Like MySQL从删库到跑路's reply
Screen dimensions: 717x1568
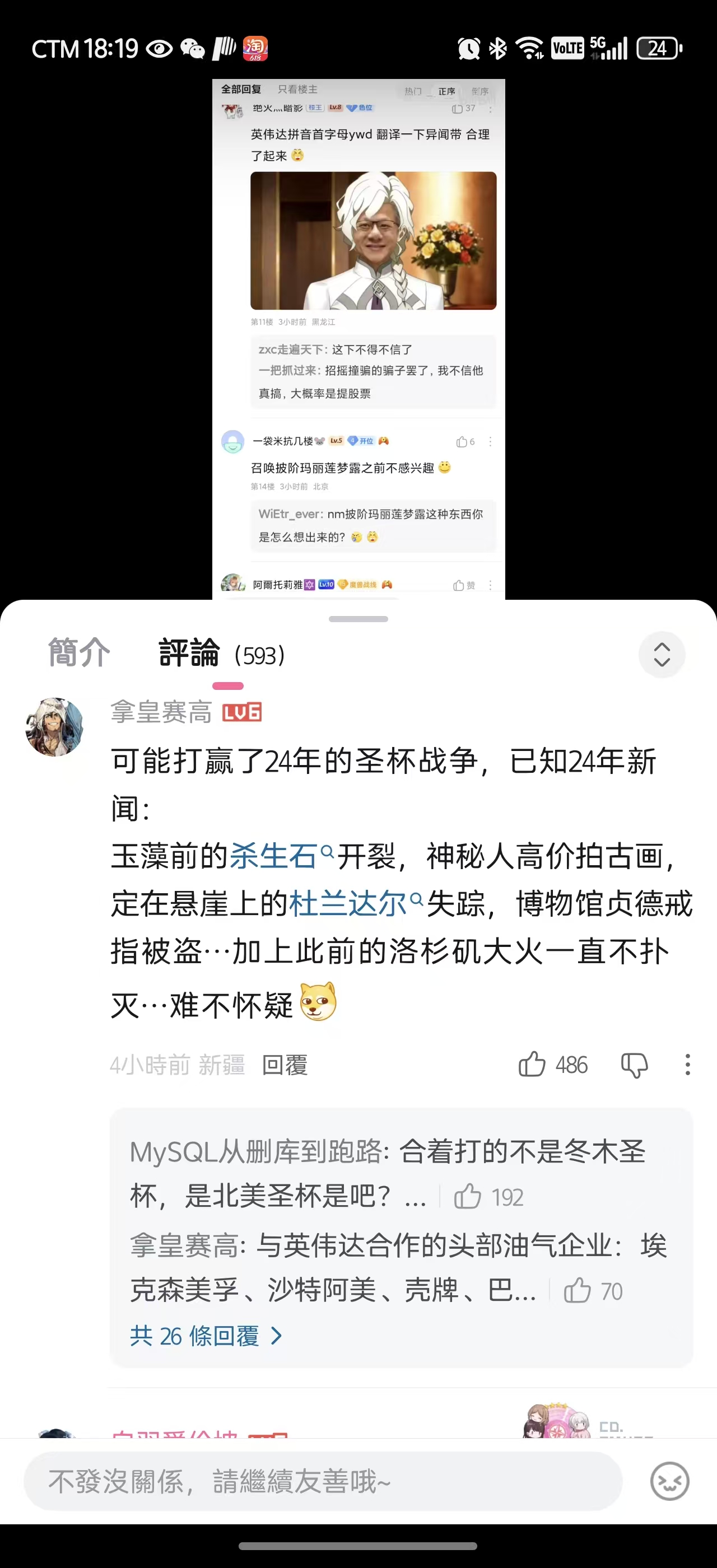[467, 1197]
